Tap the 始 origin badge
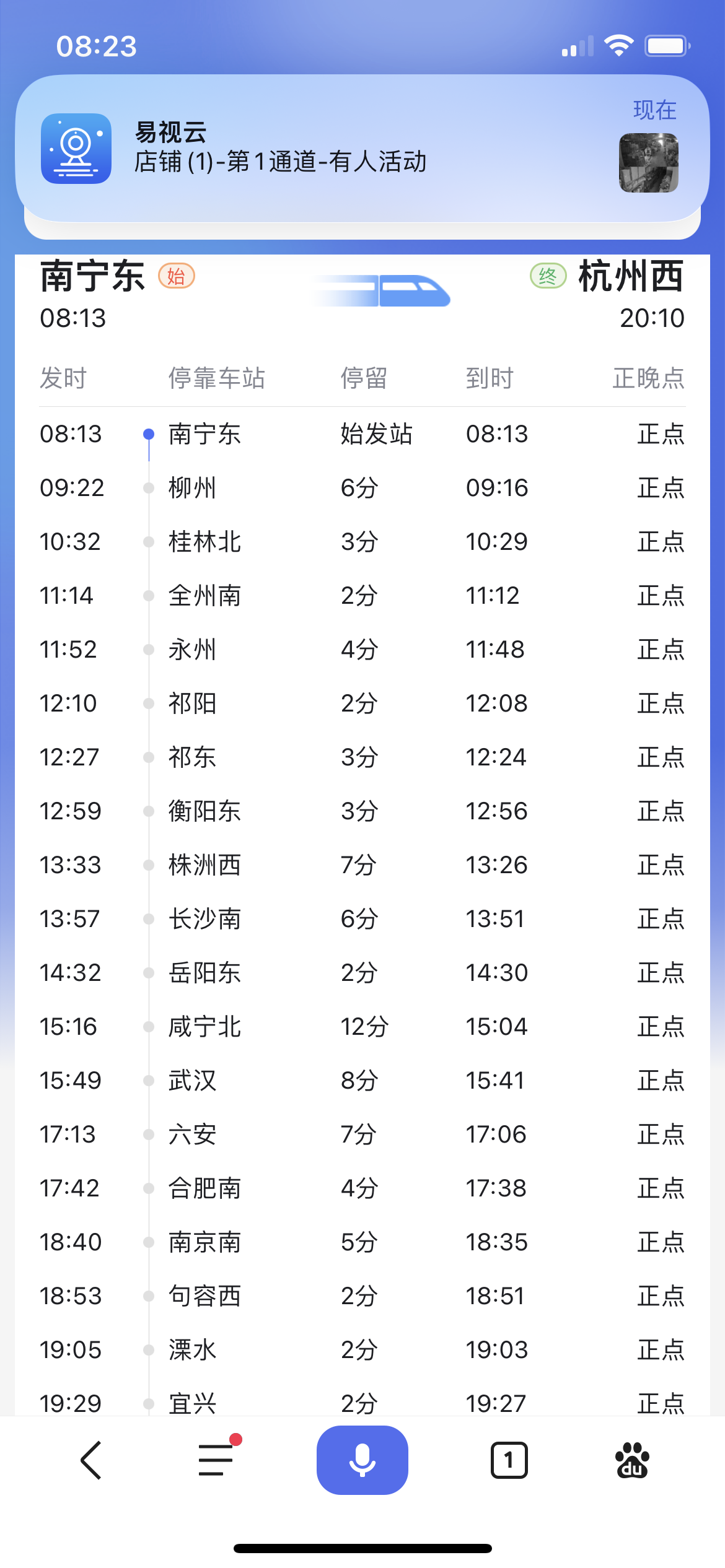Viewport: 725px width, 1568px height. click(x=175, y=276)
